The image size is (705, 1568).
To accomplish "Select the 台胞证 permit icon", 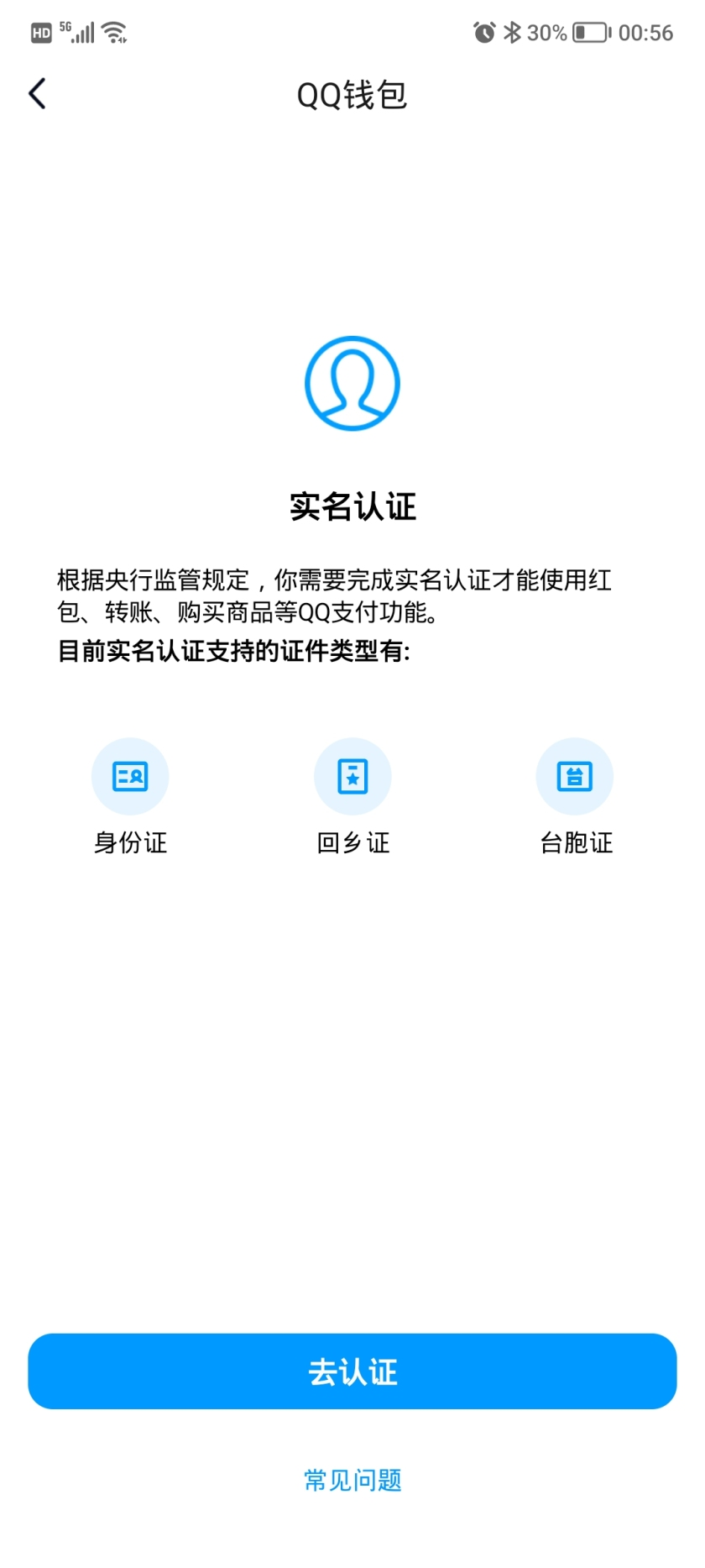I will tap(575, 776).
